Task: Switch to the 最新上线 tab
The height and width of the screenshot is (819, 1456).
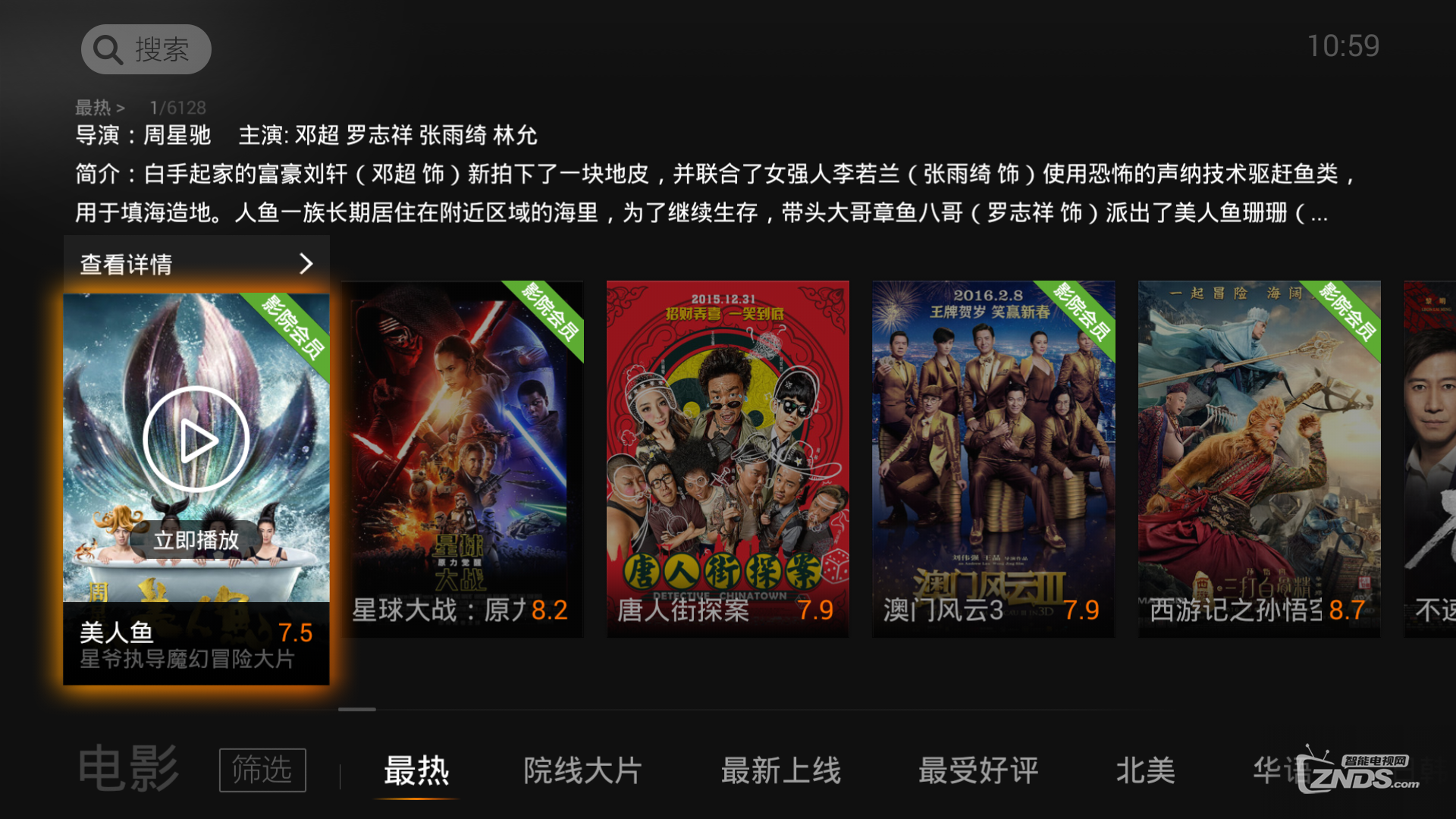Action: pos(780,770)
